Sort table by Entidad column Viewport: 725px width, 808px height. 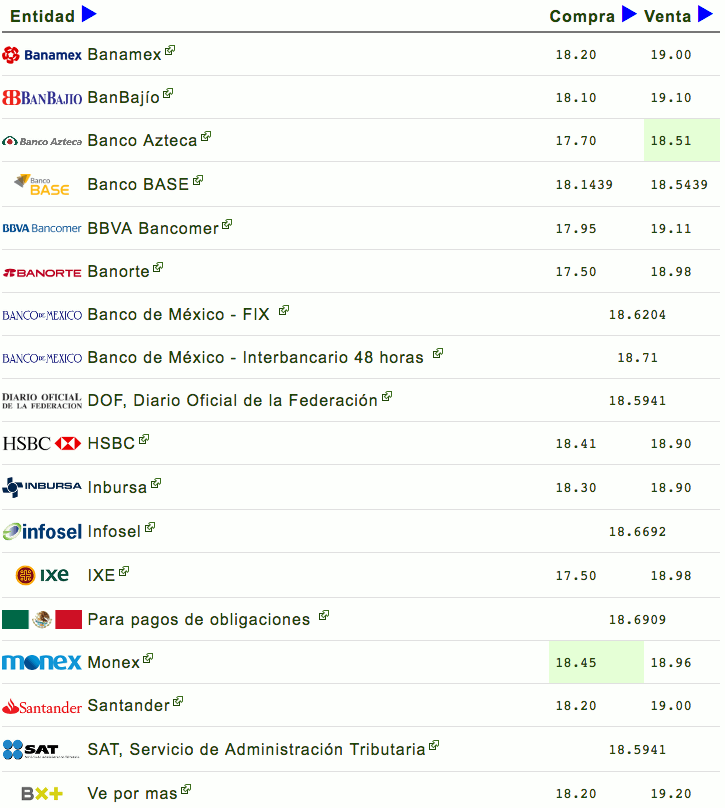click(x=89, y=14)
